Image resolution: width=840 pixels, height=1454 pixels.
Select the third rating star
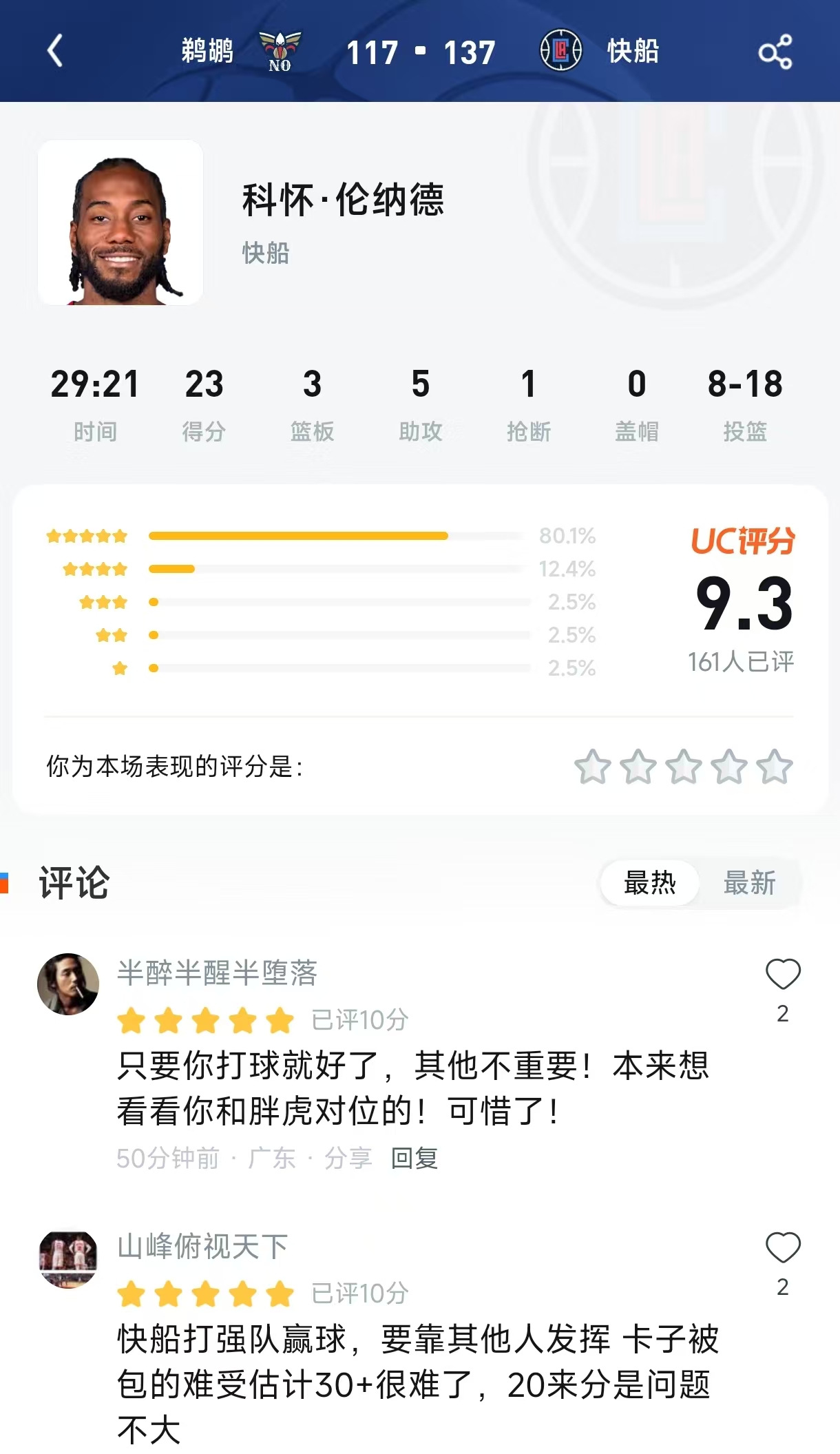(x=684, y=767)
